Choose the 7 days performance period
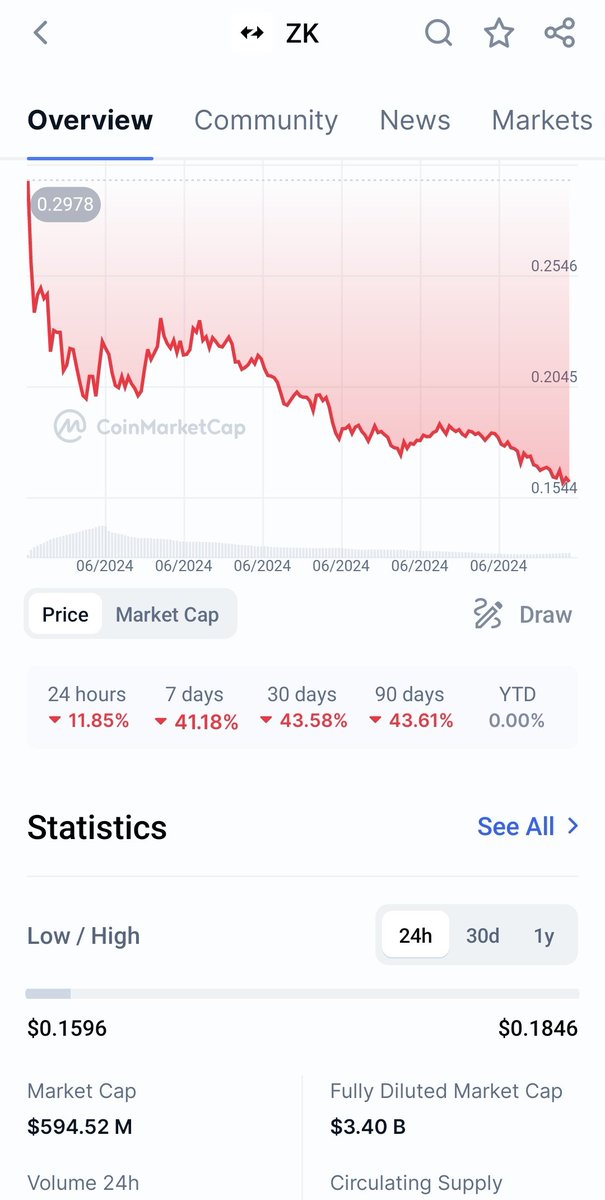The image size is (605, 1200). click(x=197, y=707)
